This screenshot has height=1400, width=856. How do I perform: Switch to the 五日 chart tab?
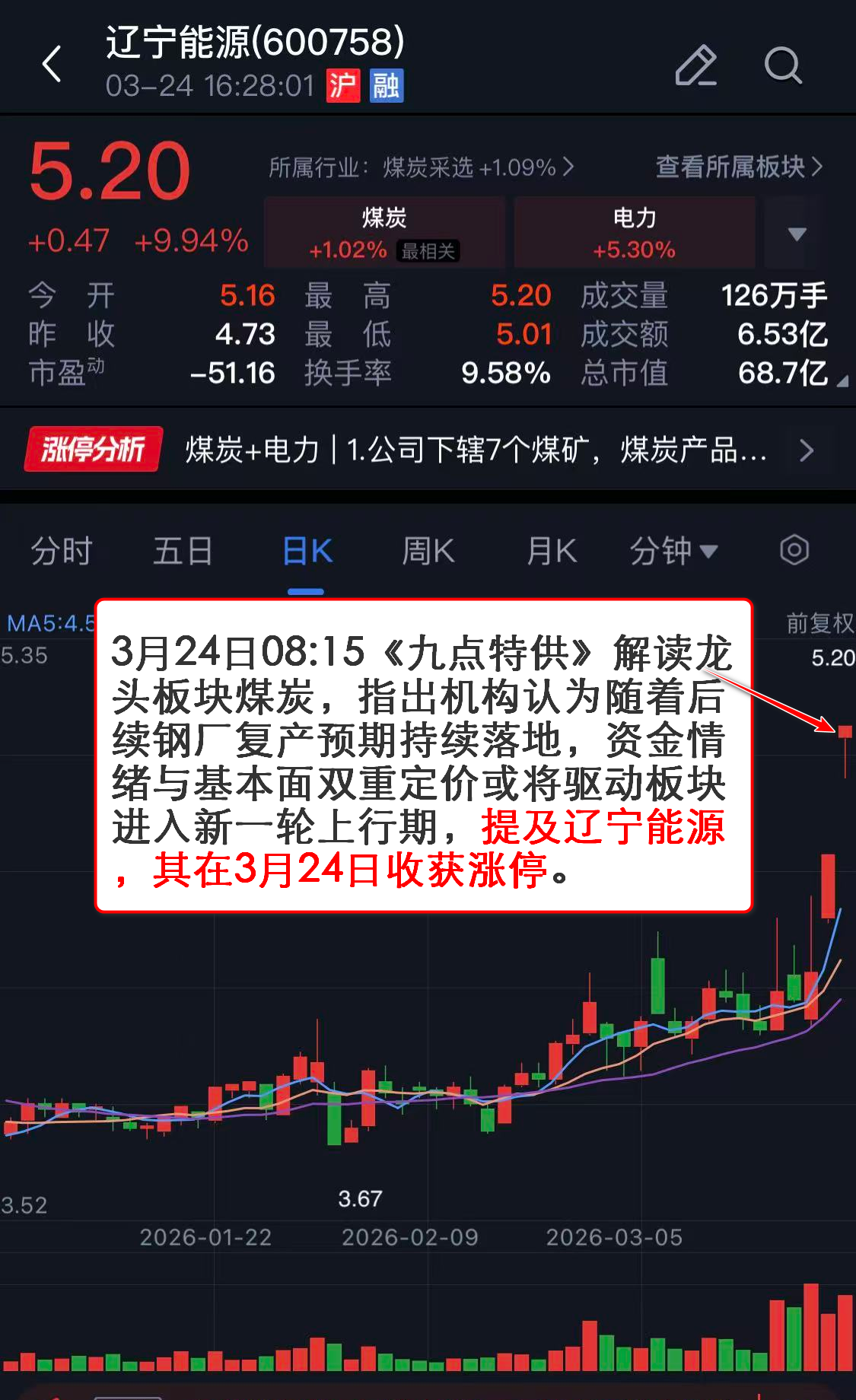[x=183, y=551]
